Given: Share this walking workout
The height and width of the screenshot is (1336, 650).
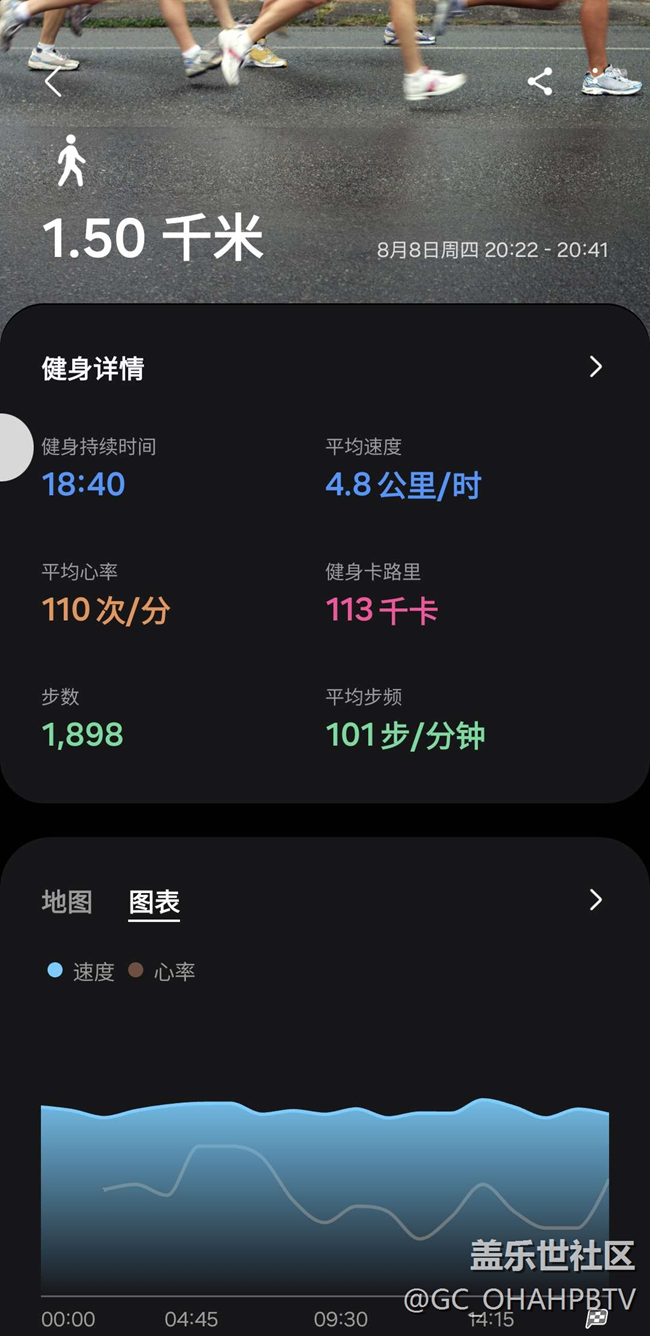Looking at the screenshot, I should pyautogui.click(x=540, y=82).
